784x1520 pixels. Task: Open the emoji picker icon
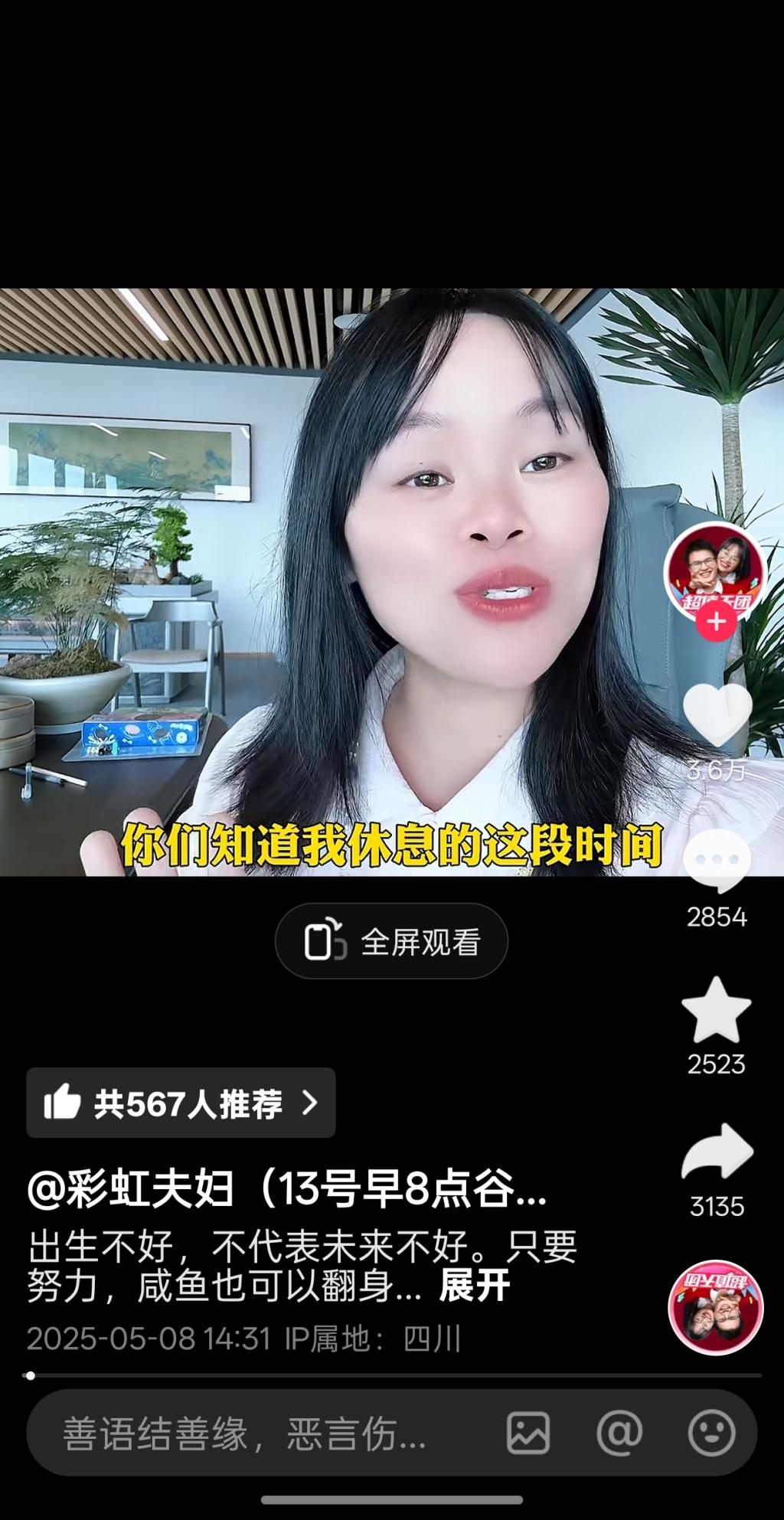(711, 1433)
